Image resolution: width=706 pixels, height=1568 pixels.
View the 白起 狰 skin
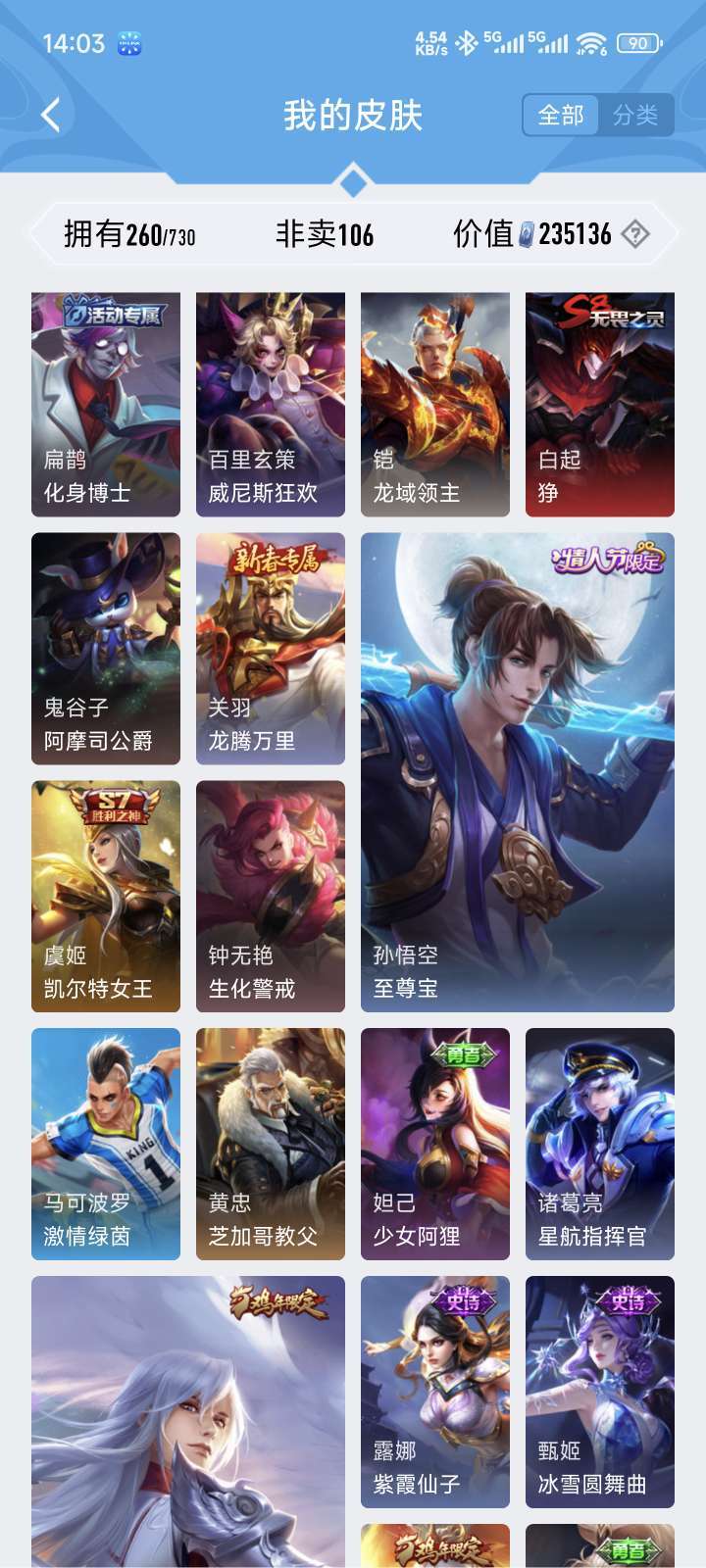click(600, 404)
